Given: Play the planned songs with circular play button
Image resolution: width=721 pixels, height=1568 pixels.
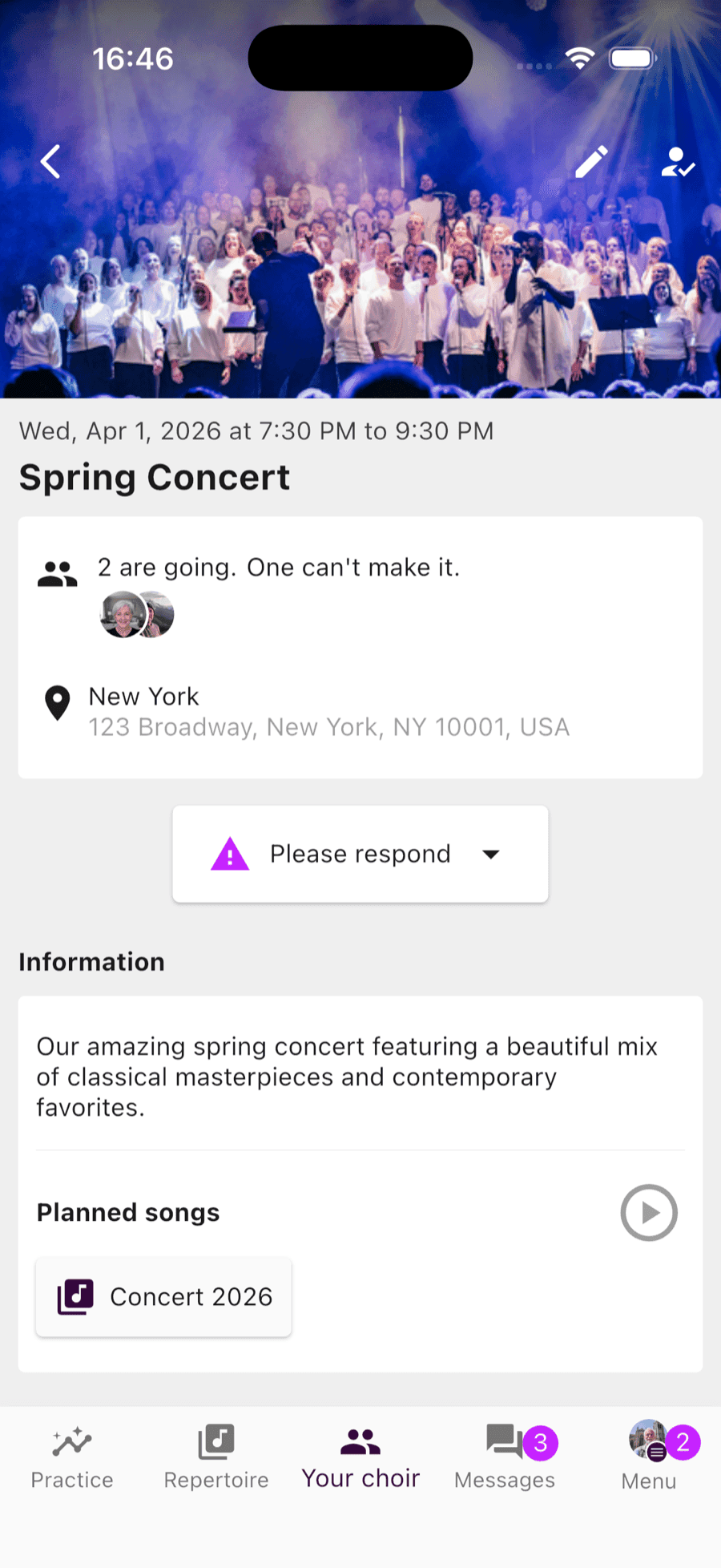Looking at the screenshot, I should tap(649, 1213).
